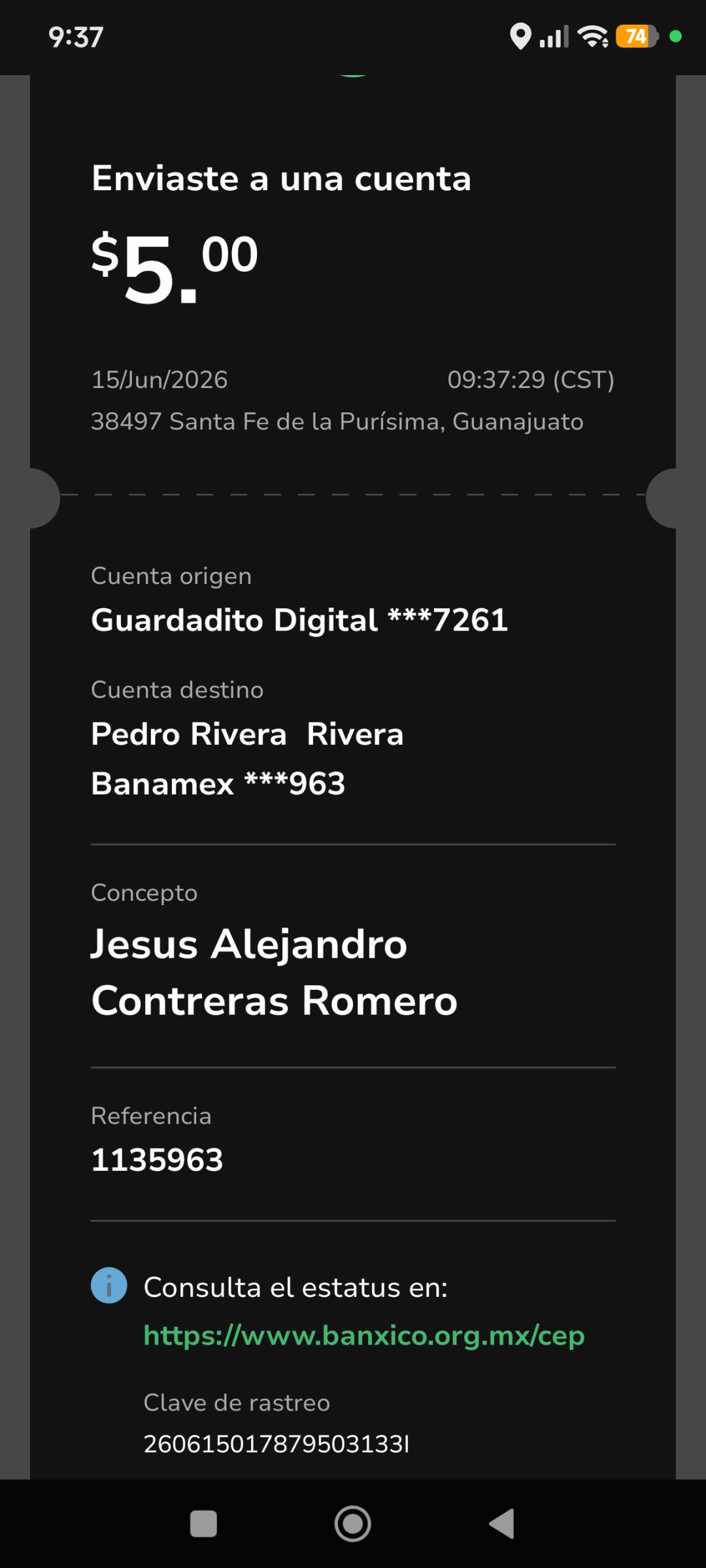Open the banxico.org.mx/cep status link
Viewport: 706px width, 1568px height.
(363, 1336)
